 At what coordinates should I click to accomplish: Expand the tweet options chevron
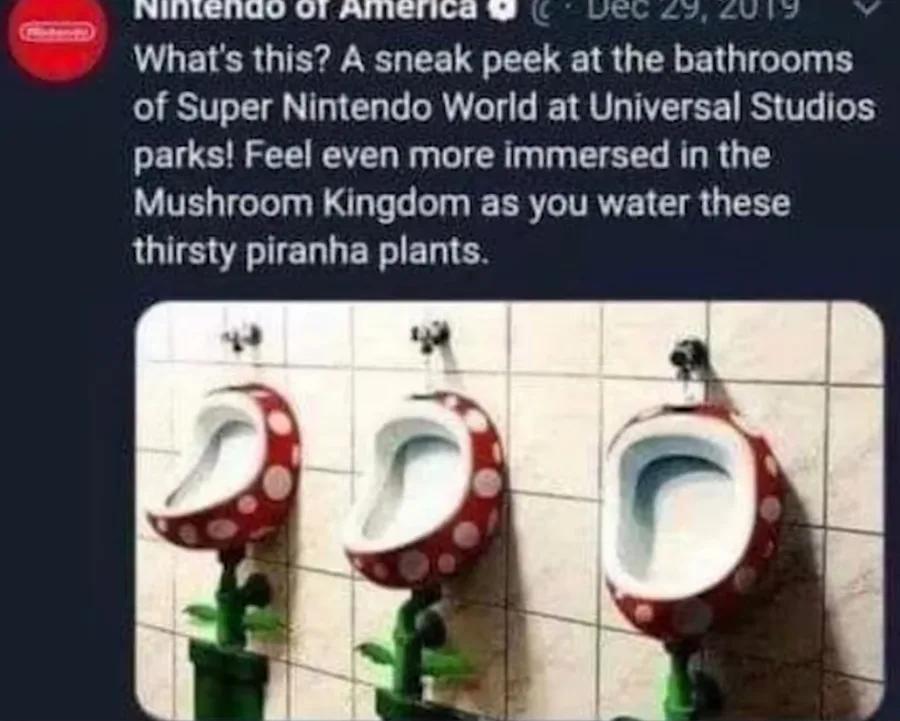coord(869,6)
